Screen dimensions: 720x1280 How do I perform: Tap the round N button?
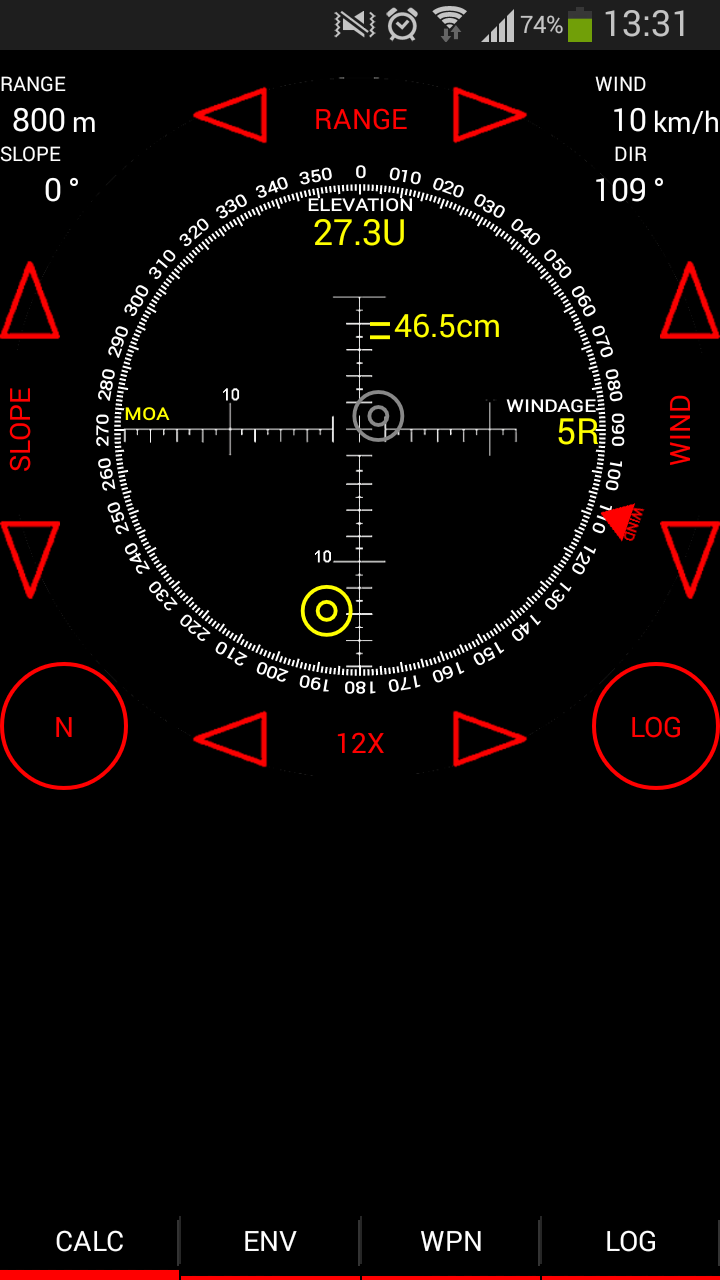point(64,727)
